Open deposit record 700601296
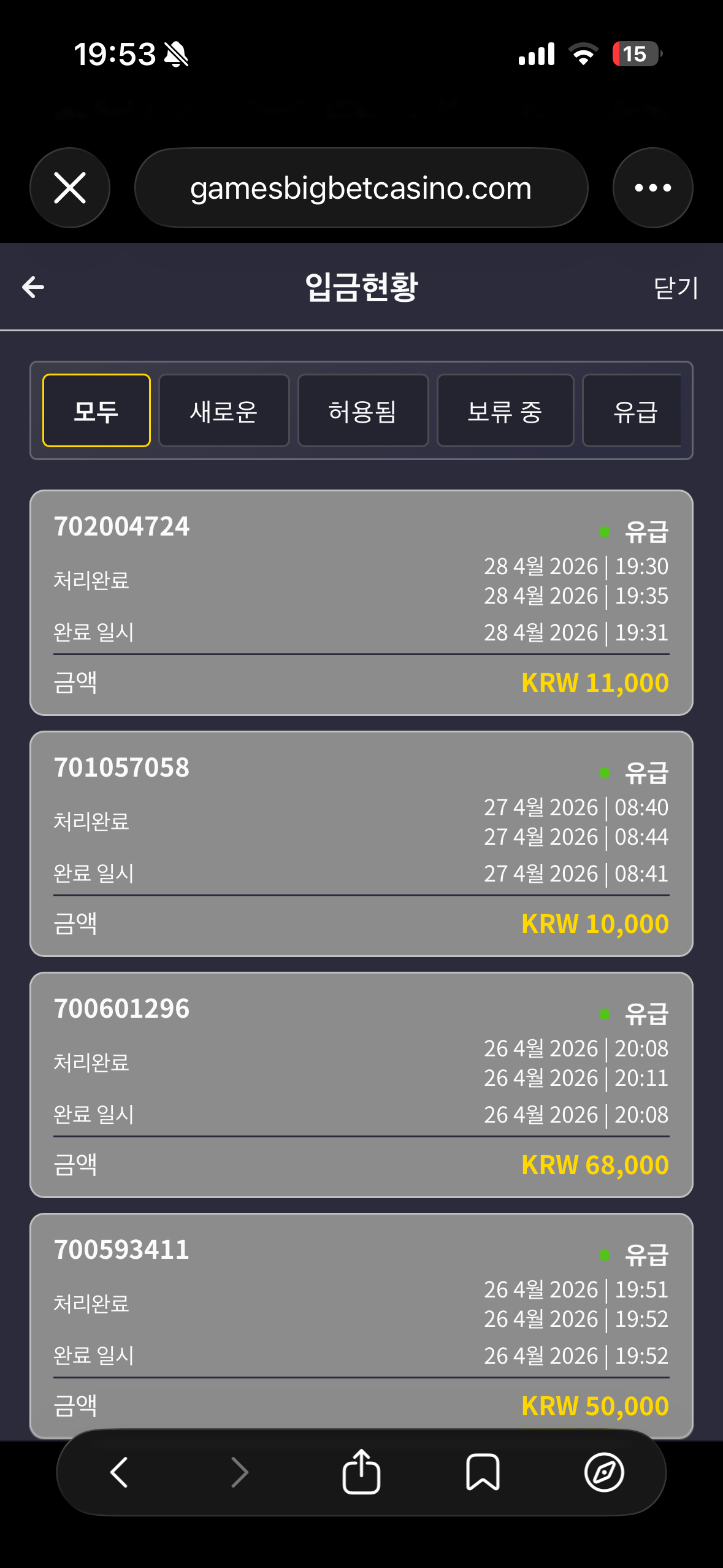The height and width of the screenshot is (1568, 723). pos(361,1084)
